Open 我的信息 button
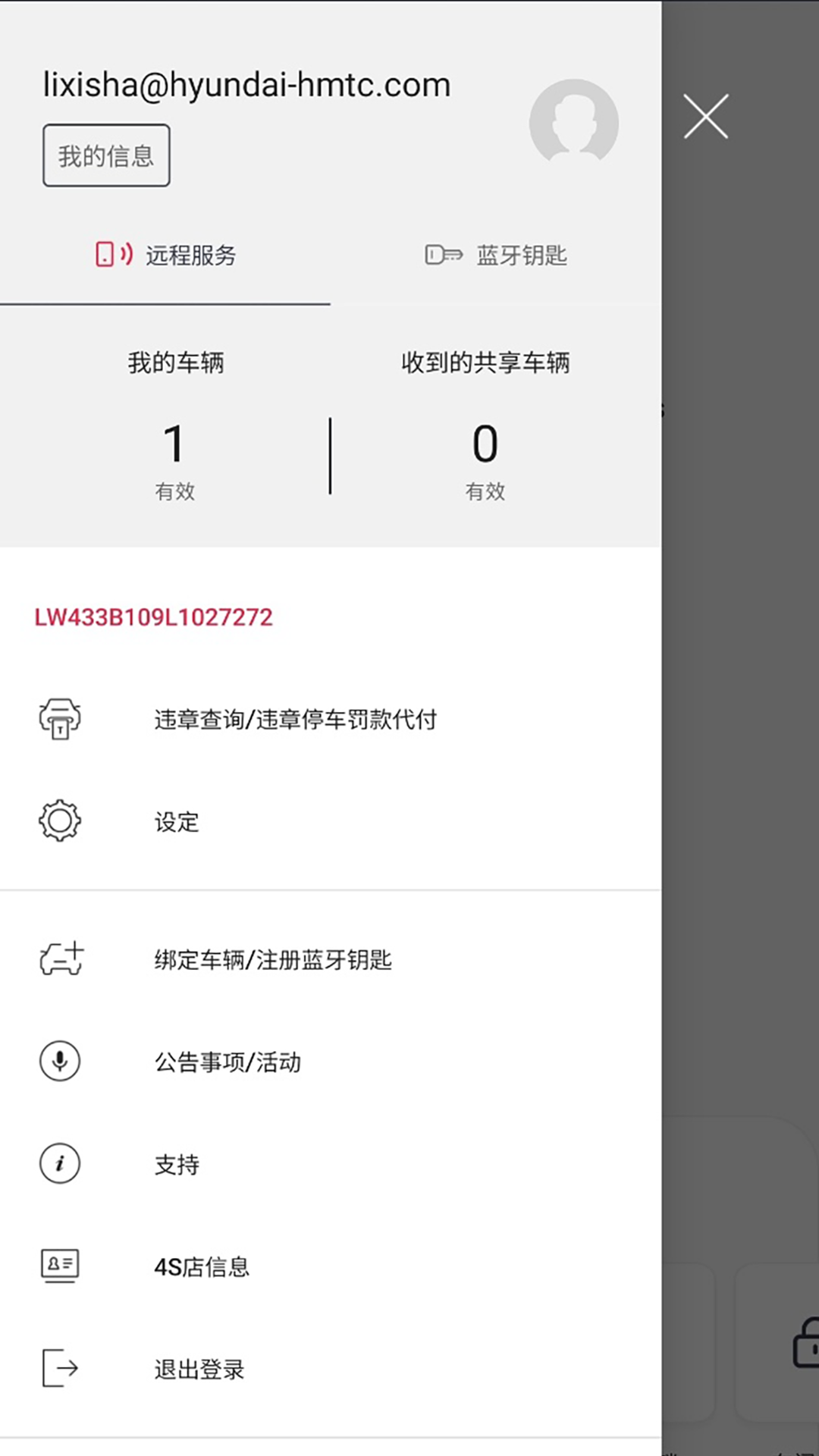 [x=106, y=155]
